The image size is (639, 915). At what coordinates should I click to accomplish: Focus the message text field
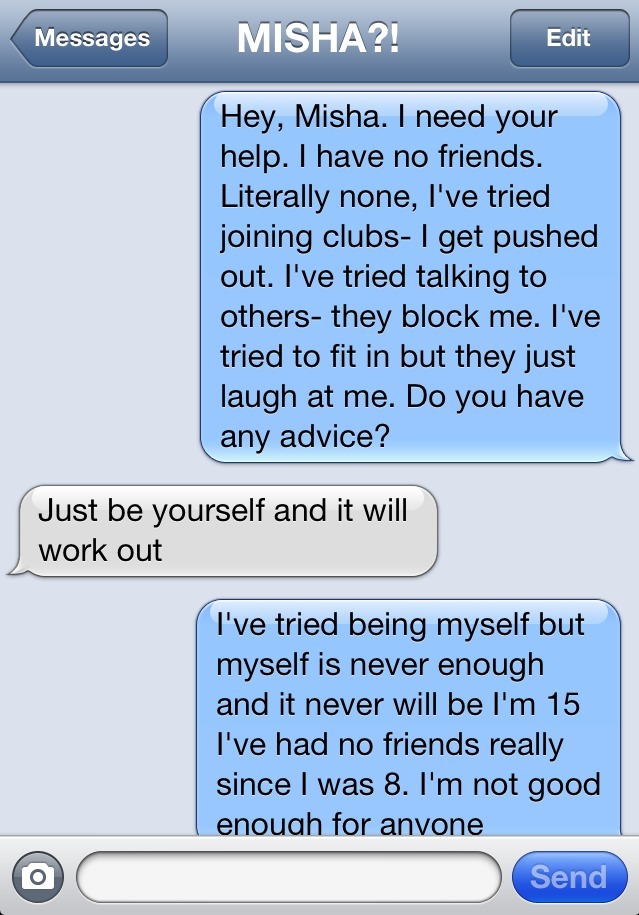(288, 877)
